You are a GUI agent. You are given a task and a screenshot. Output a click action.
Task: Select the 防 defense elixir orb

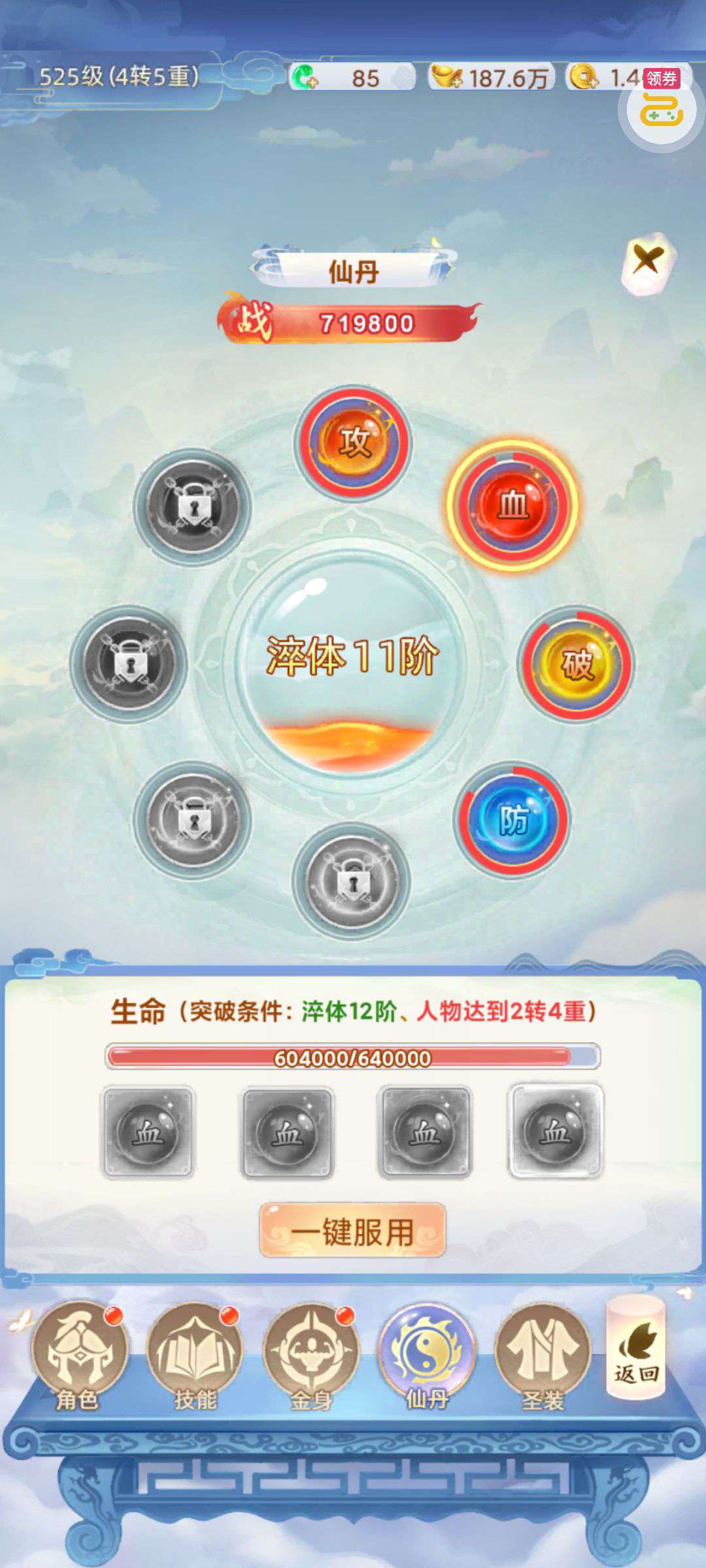513,820
